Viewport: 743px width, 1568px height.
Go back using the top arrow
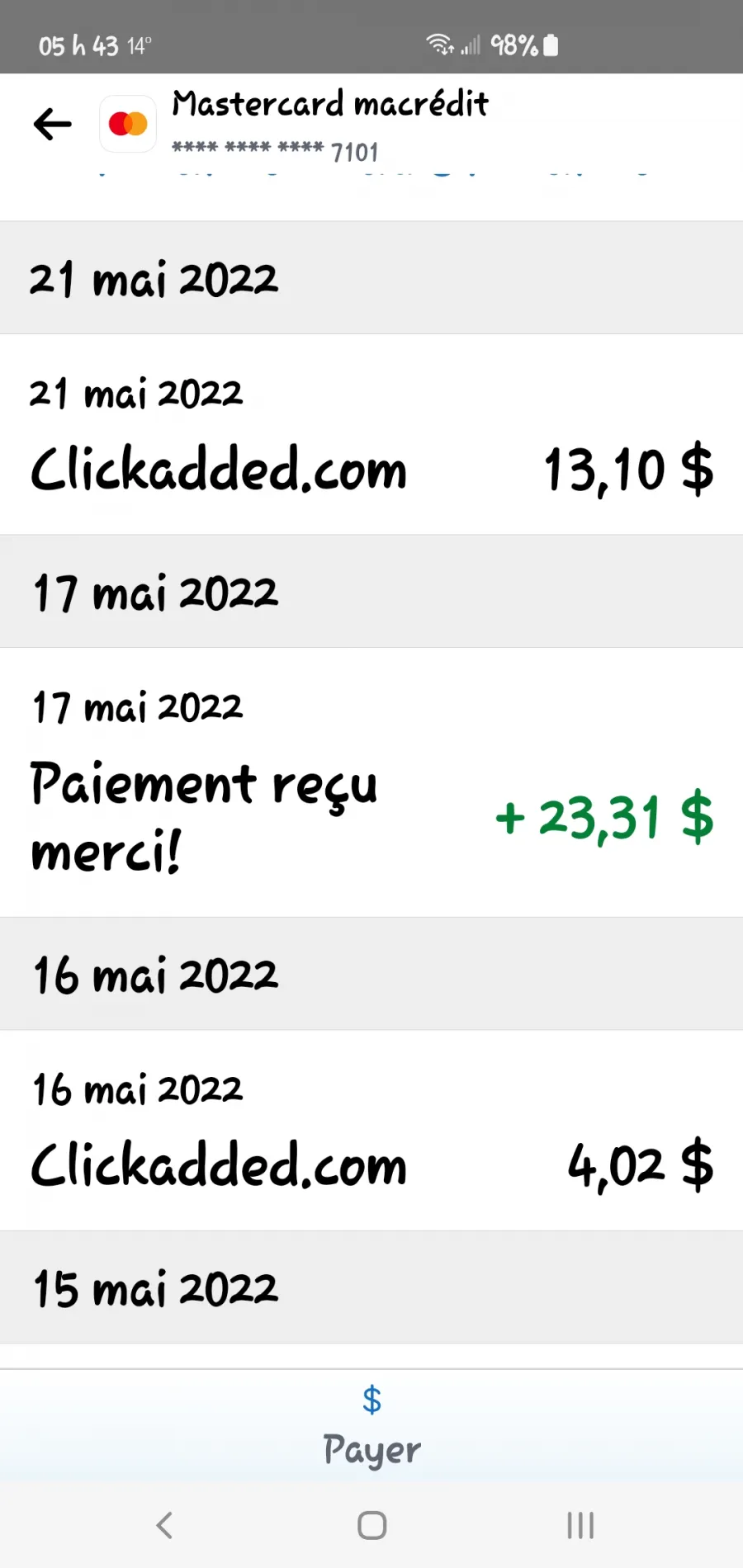point(53,125)
